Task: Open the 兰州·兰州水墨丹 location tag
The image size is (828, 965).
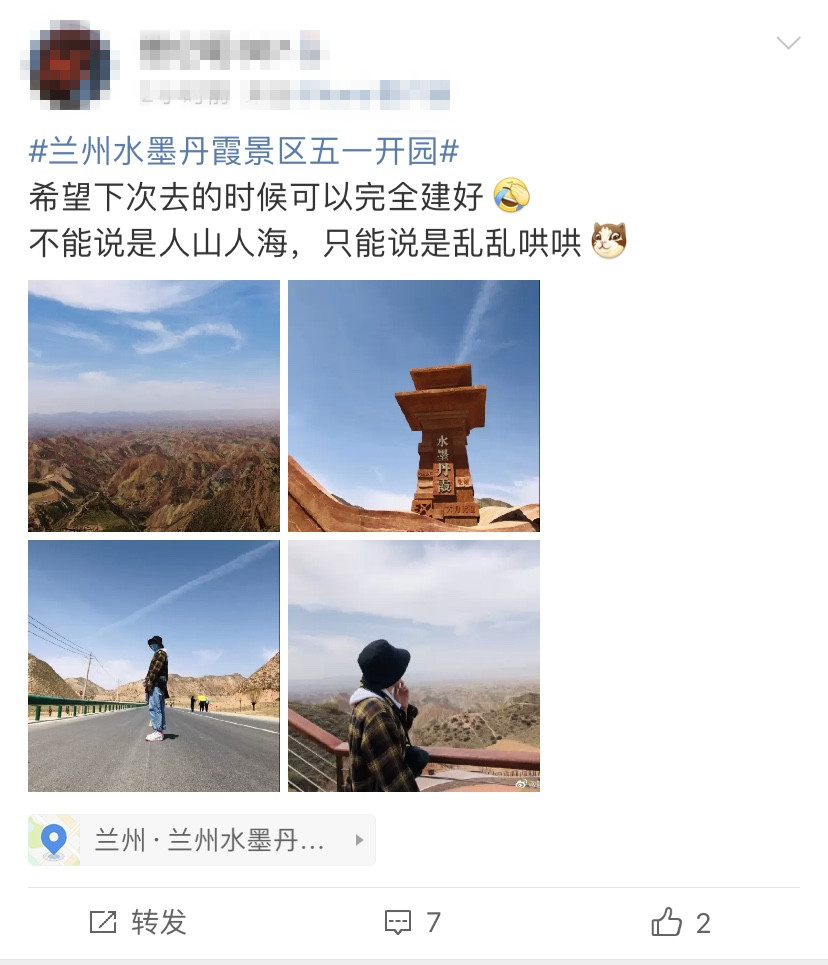Action: (202, 840)
